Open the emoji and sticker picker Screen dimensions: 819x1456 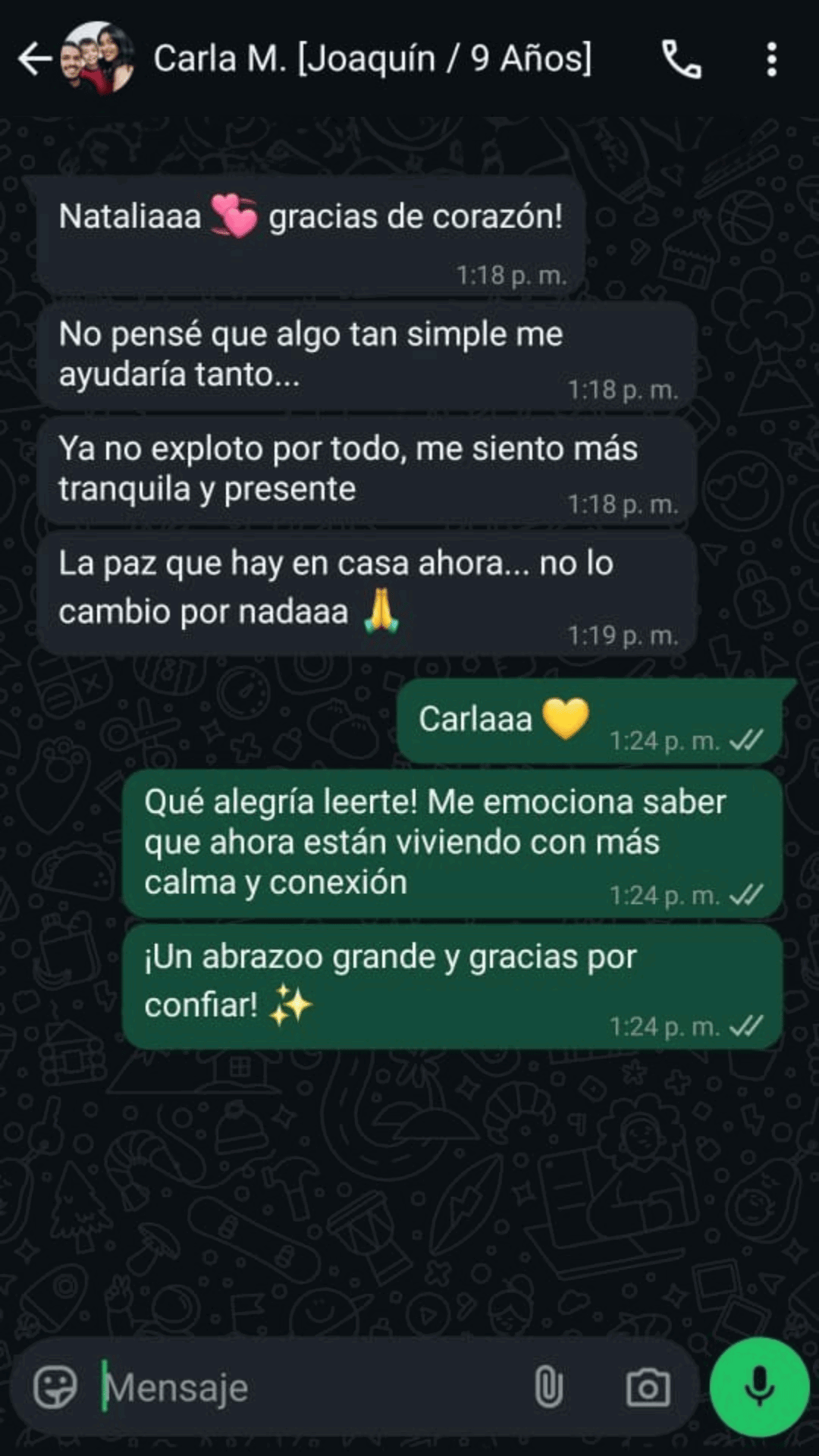pos(55,1387)
